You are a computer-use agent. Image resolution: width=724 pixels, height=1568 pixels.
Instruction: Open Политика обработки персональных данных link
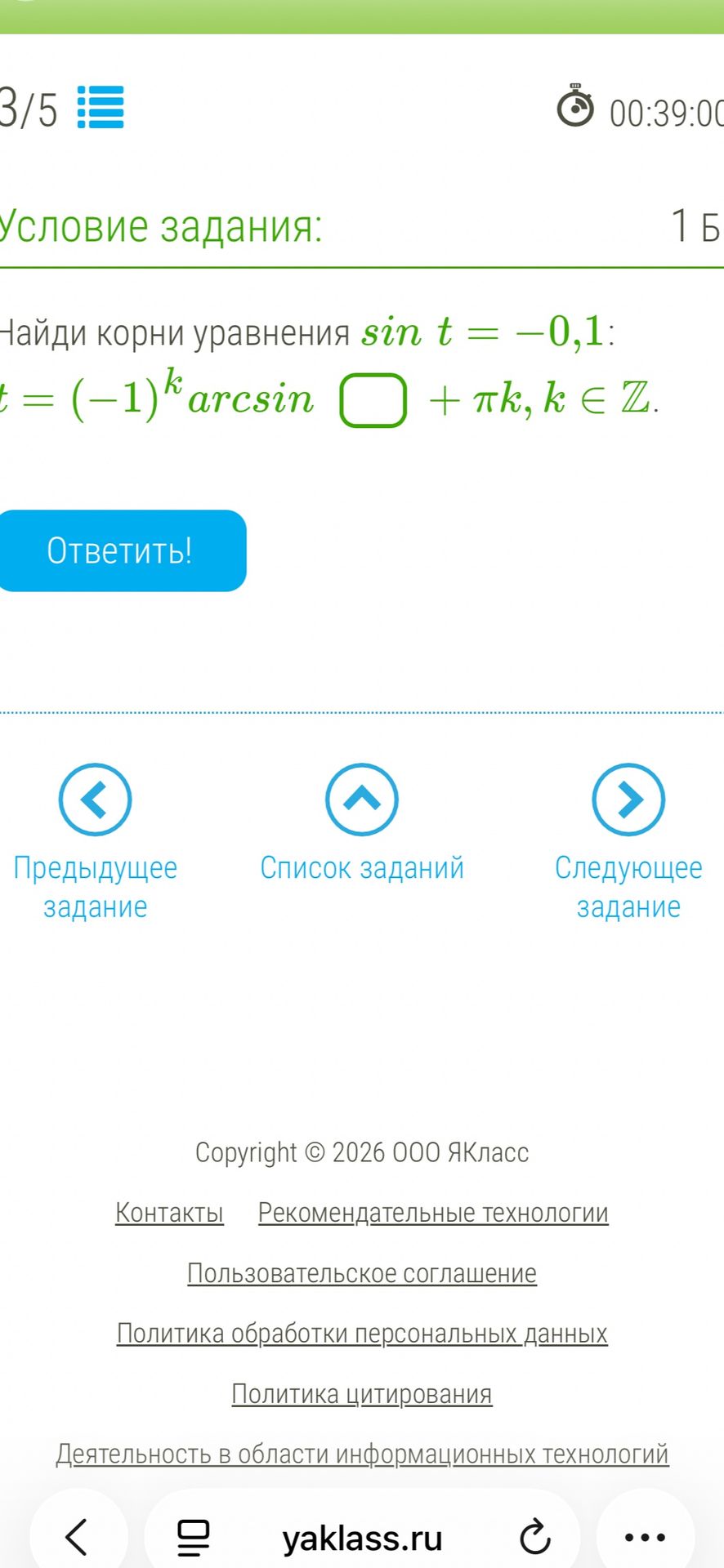[362, 1334]
